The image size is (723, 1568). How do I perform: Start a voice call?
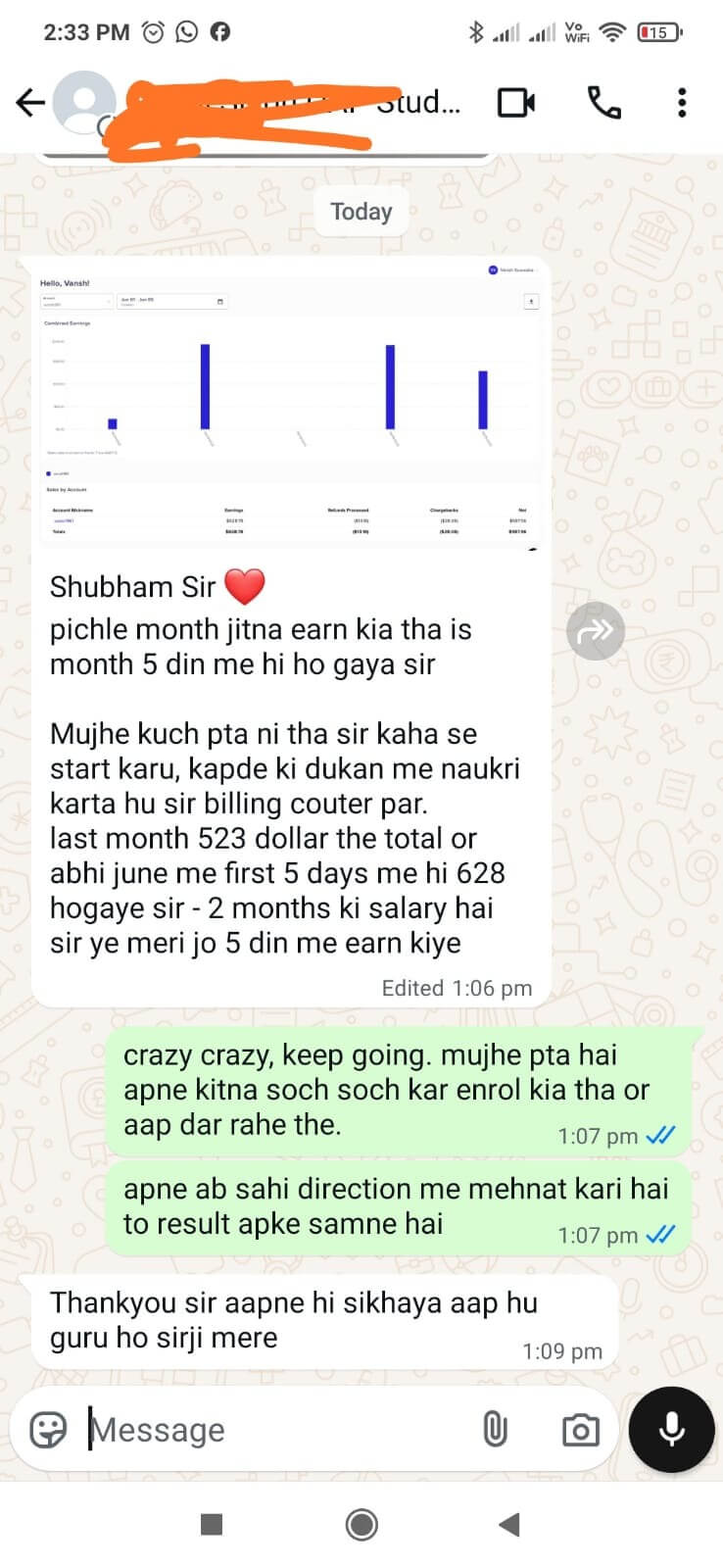pos(603,102)
